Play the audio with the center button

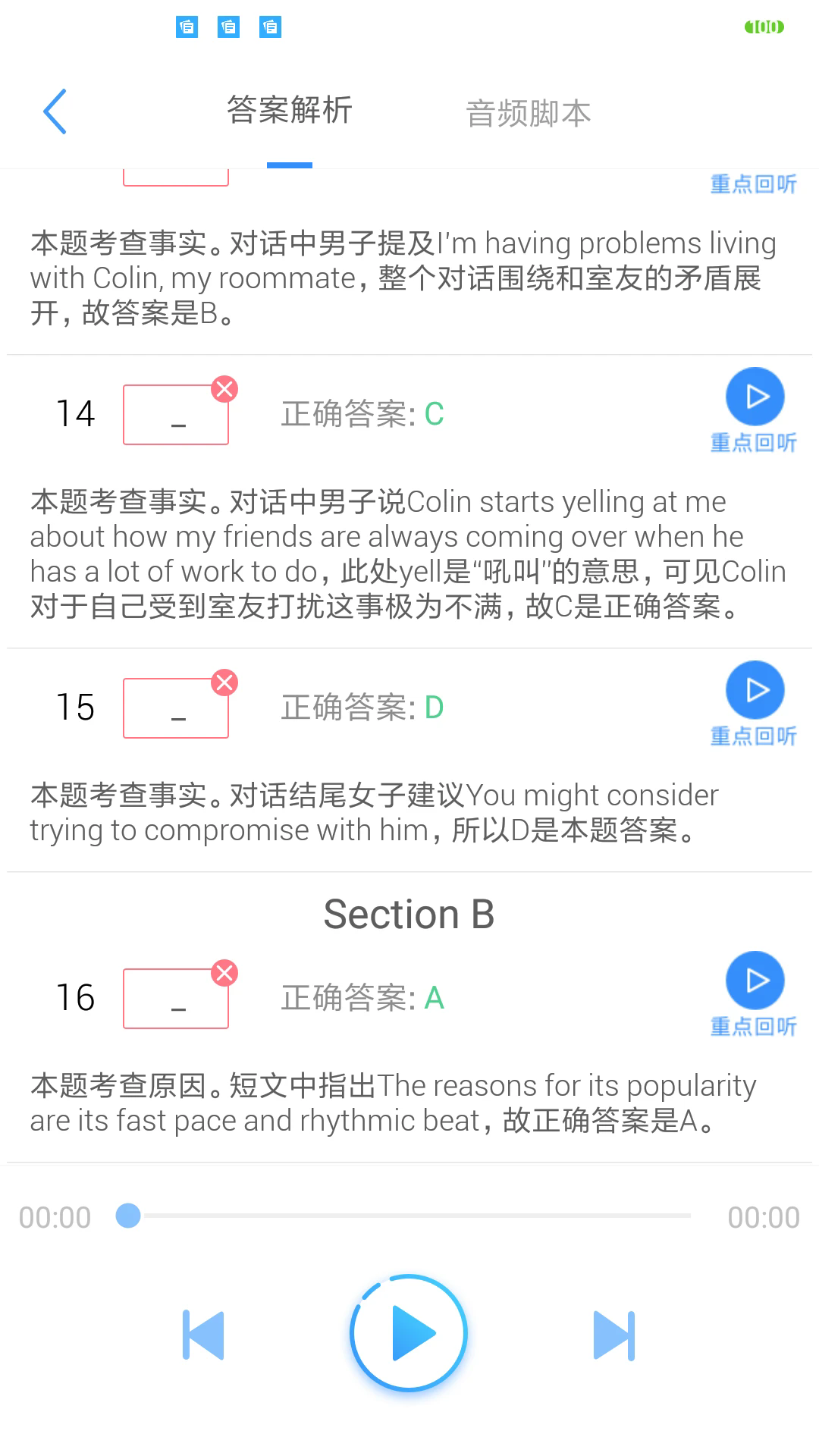(409, 1334)
